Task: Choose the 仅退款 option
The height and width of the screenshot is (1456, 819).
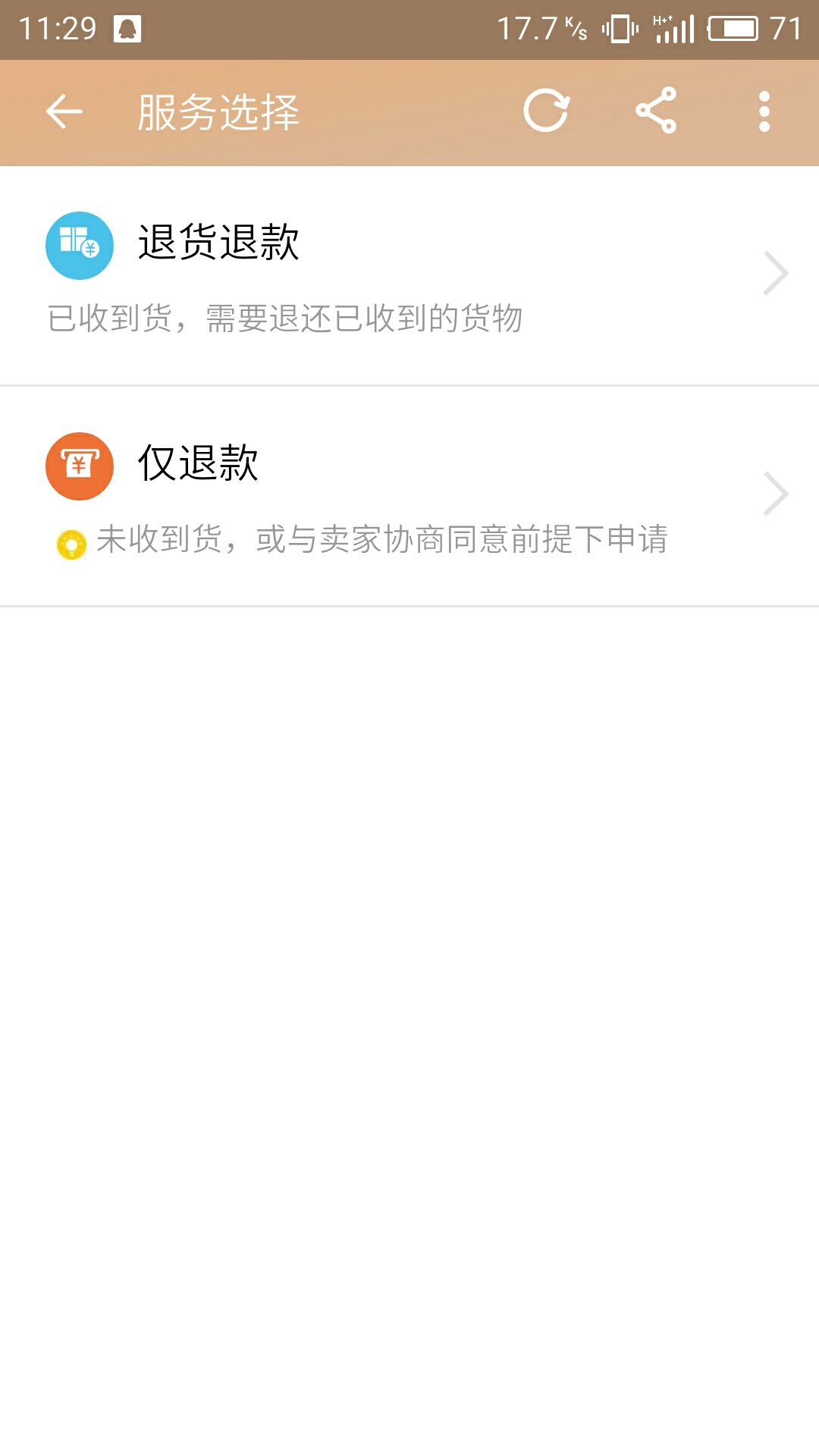Action: [x=409, y=496]
